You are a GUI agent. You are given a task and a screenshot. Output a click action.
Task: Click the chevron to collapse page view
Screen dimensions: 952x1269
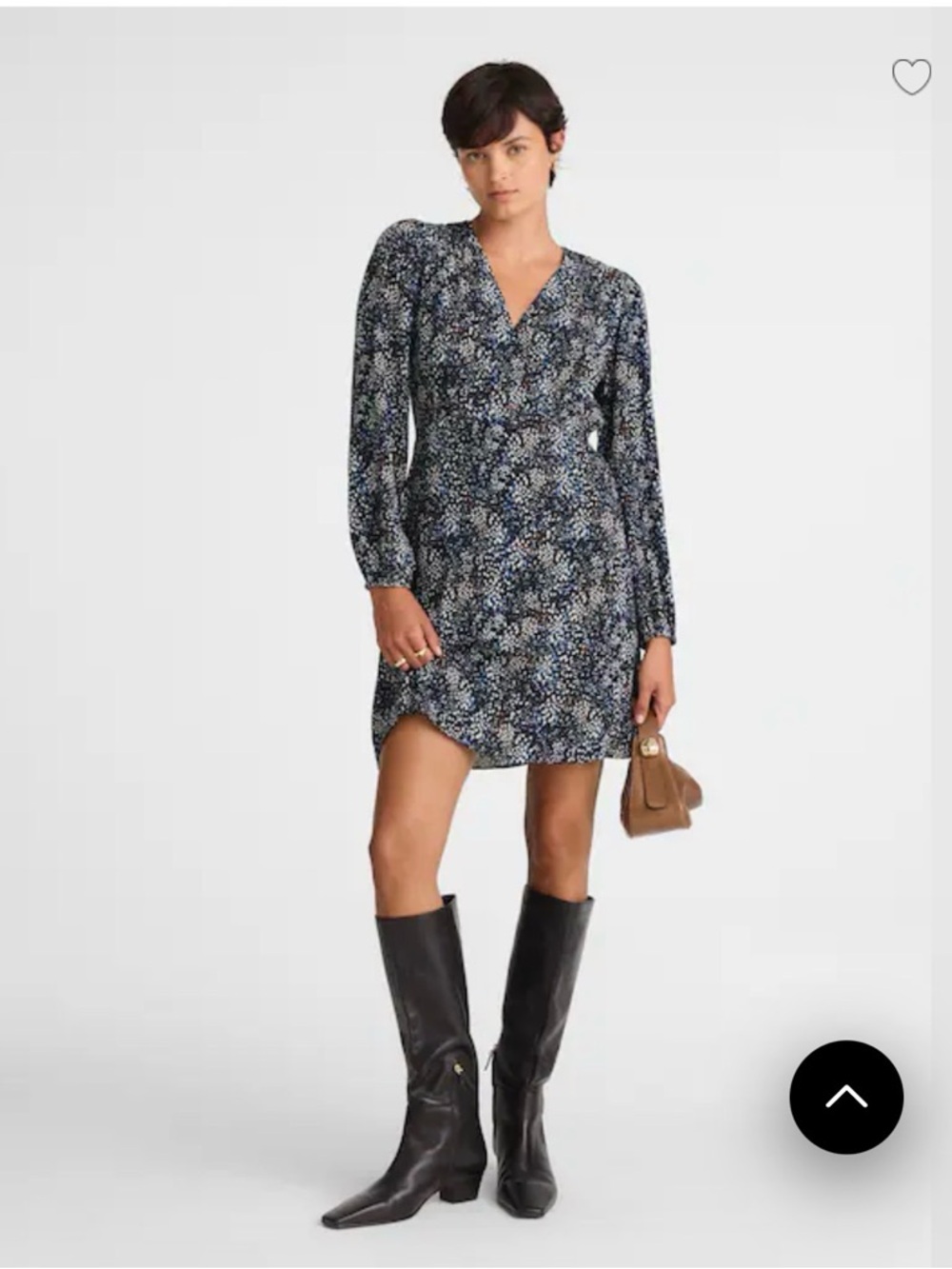(x=845, y=1097)
